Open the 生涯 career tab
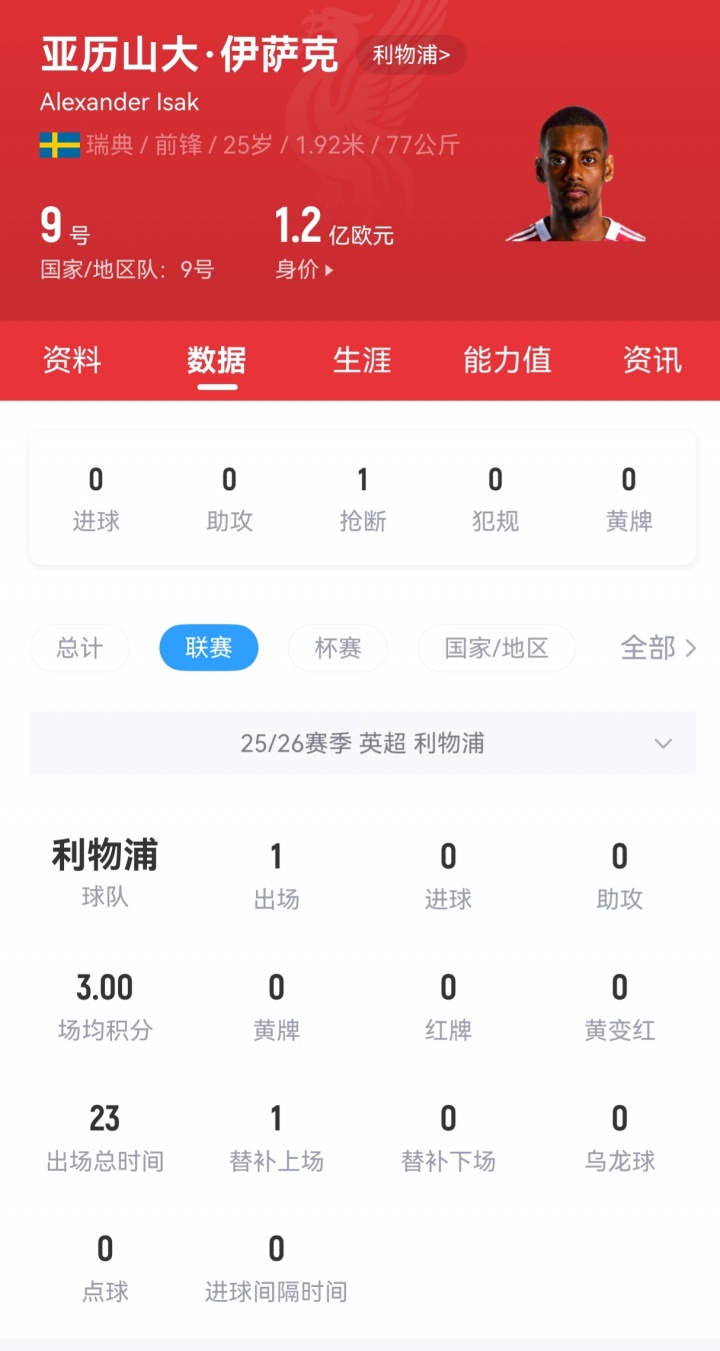Viewport: 720px width, 1351px height. (361, 360)
